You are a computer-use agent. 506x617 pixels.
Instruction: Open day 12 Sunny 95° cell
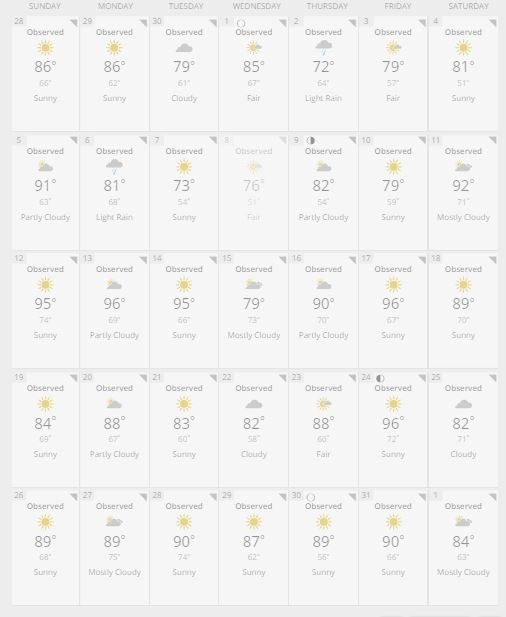(45, 311)
